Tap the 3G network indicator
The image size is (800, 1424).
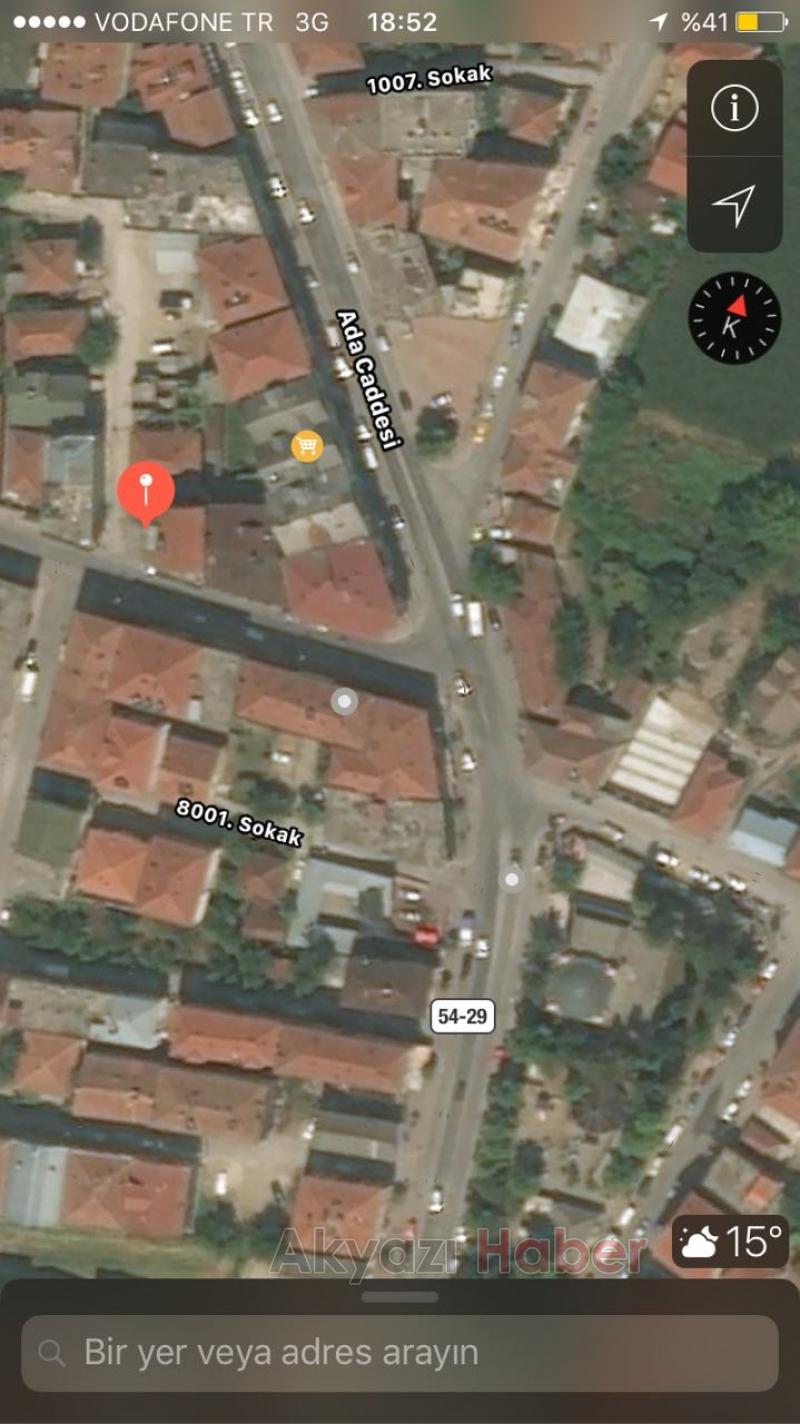[x=313, y=21]
